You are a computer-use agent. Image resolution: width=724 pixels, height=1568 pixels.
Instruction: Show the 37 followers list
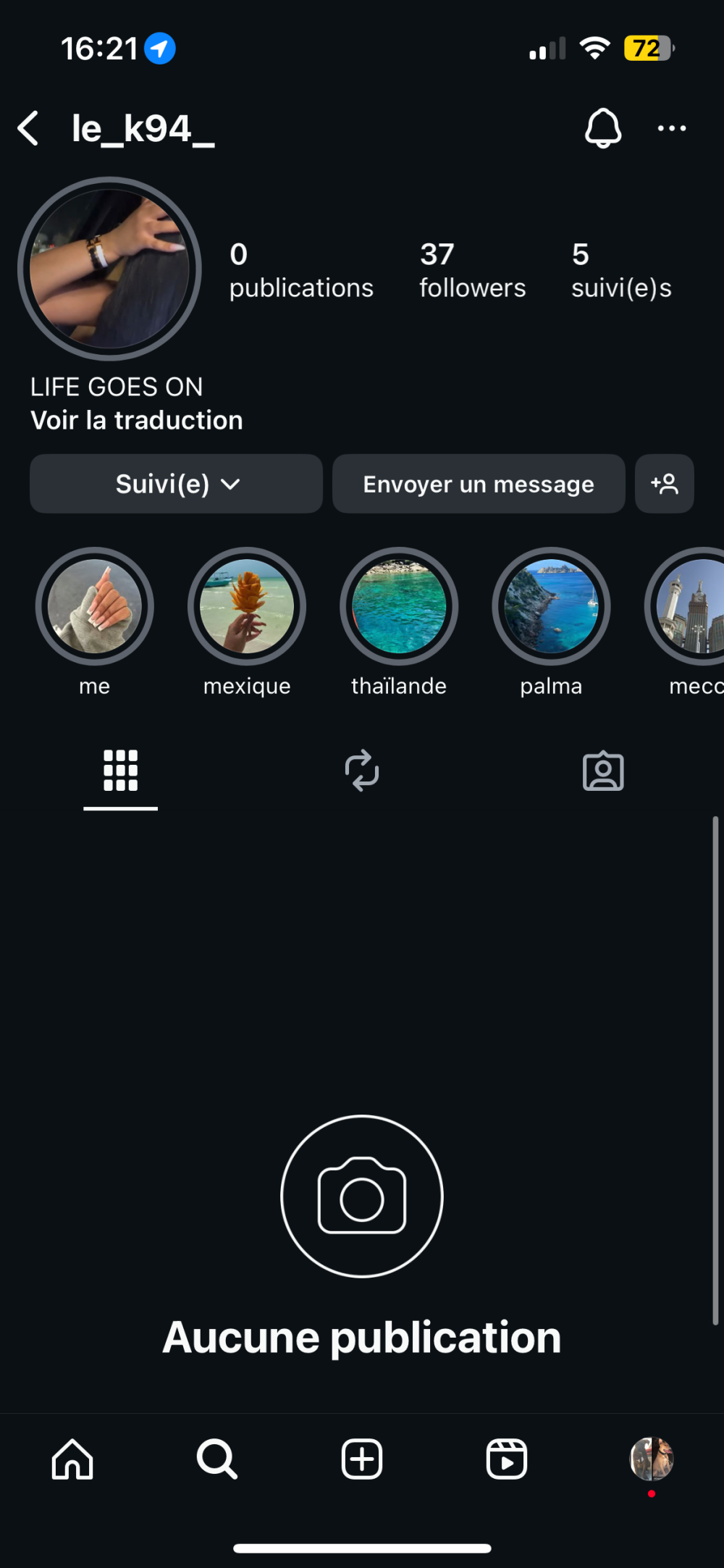pos(472,270)
